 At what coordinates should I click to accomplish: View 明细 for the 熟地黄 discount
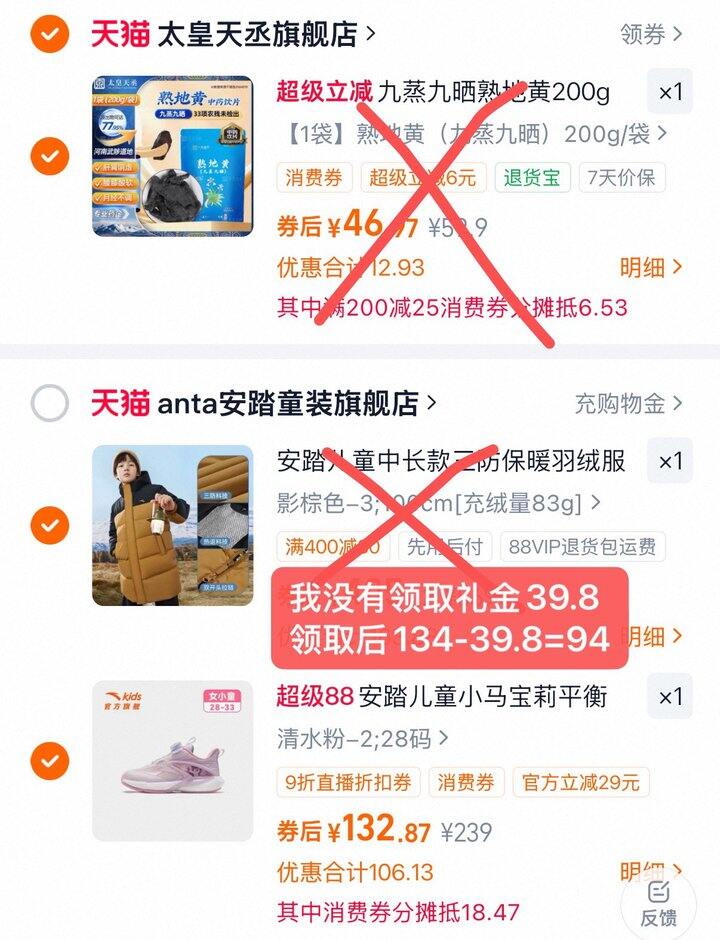(651, 267)
